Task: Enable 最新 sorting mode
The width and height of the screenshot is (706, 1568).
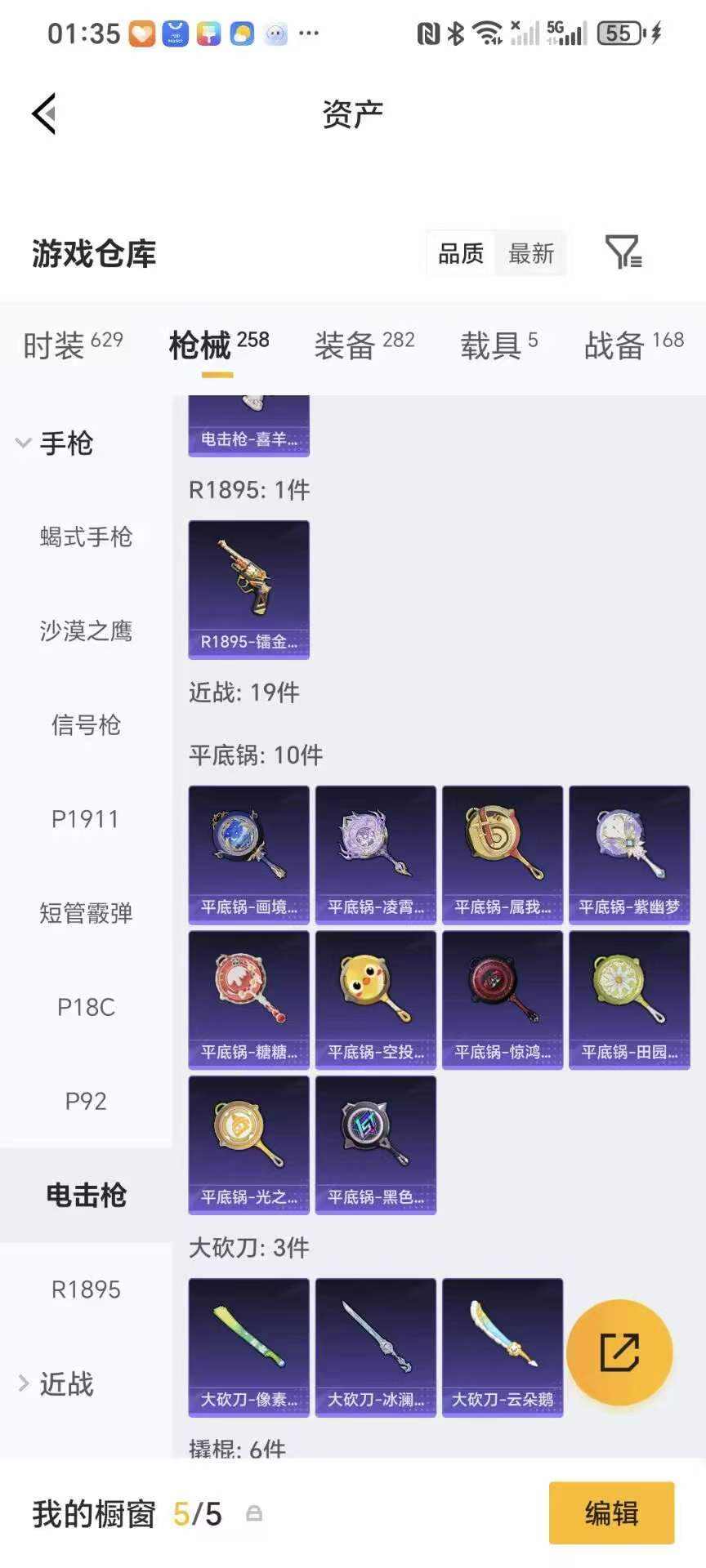Action: (530, 254)
